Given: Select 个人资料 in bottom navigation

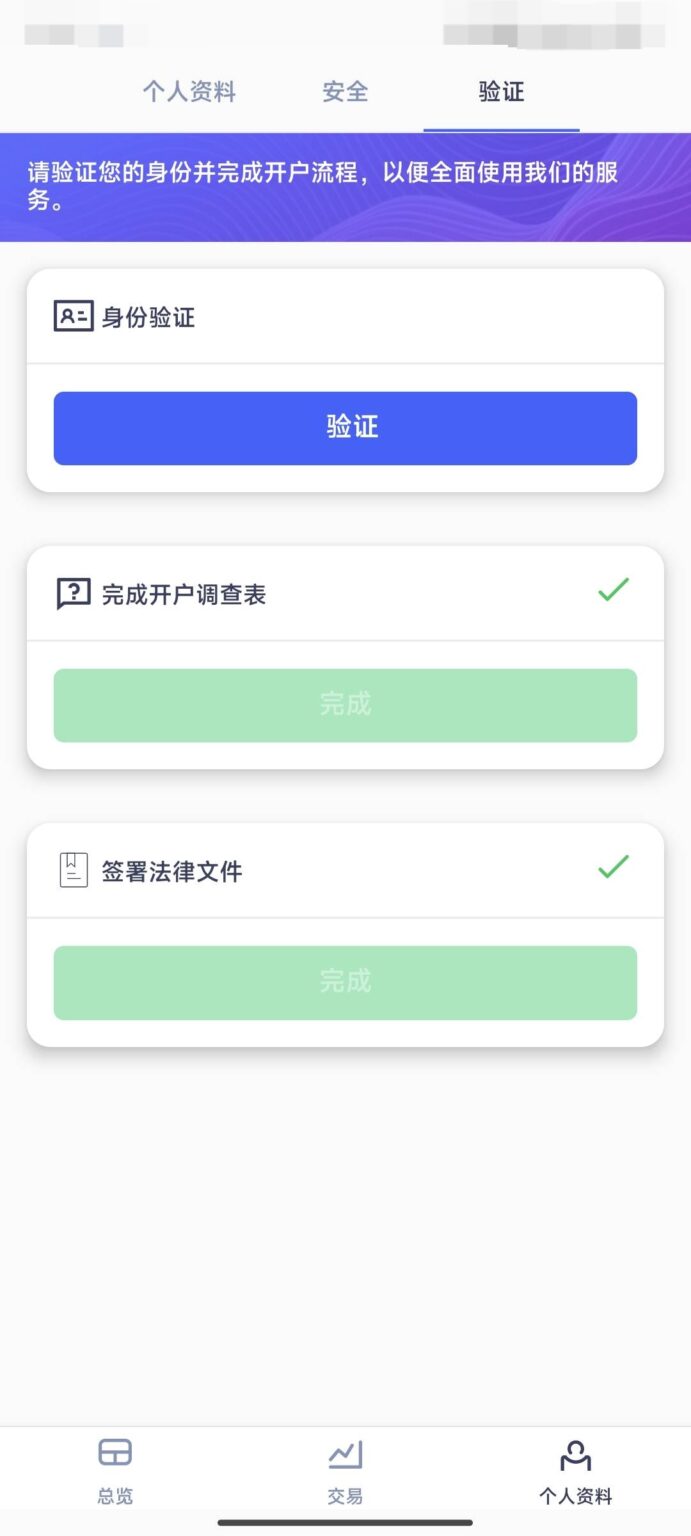Looking at the screenshot, I should tap(575, 1470).
